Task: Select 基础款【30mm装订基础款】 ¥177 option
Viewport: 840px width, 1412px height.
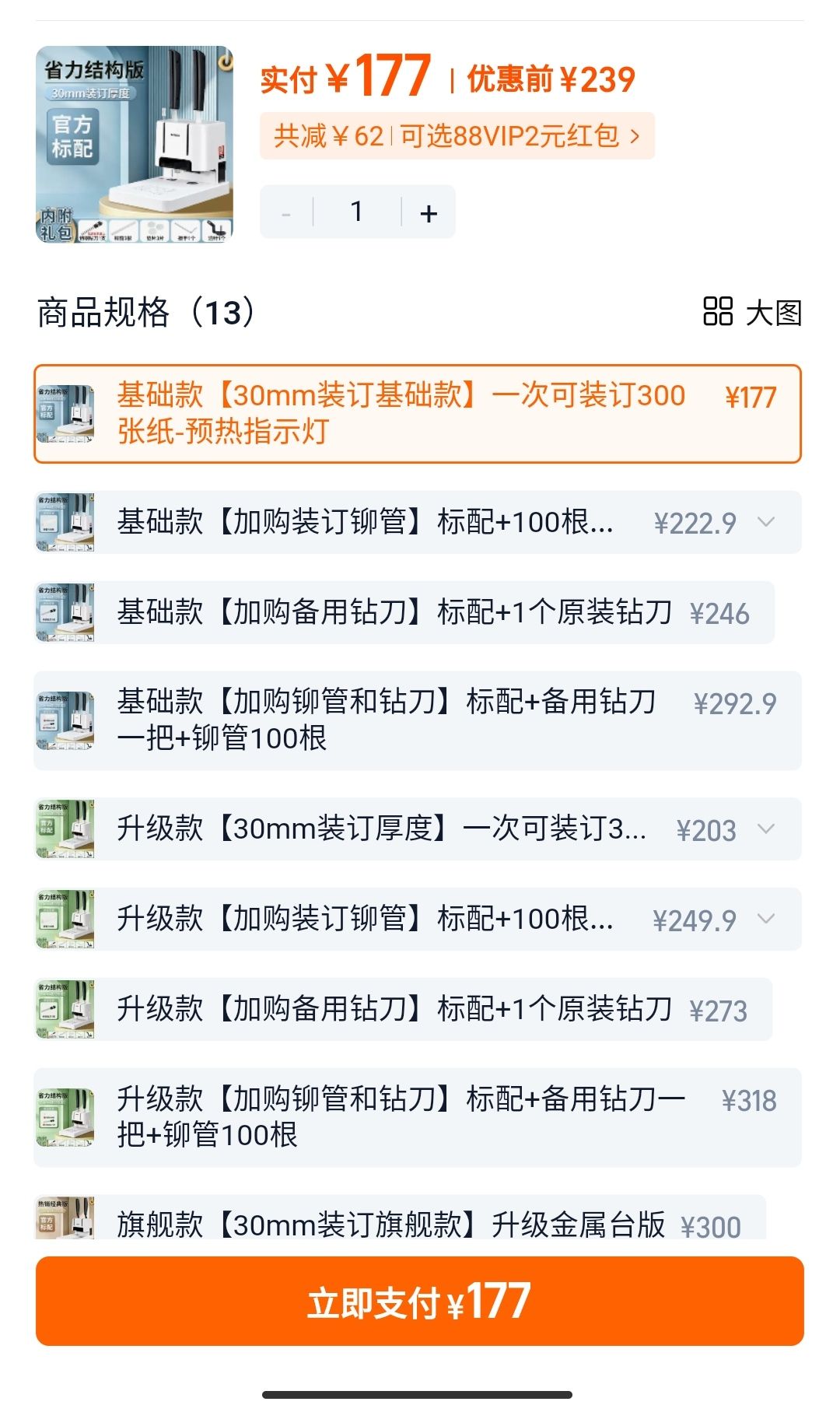Action: (418, 414)
